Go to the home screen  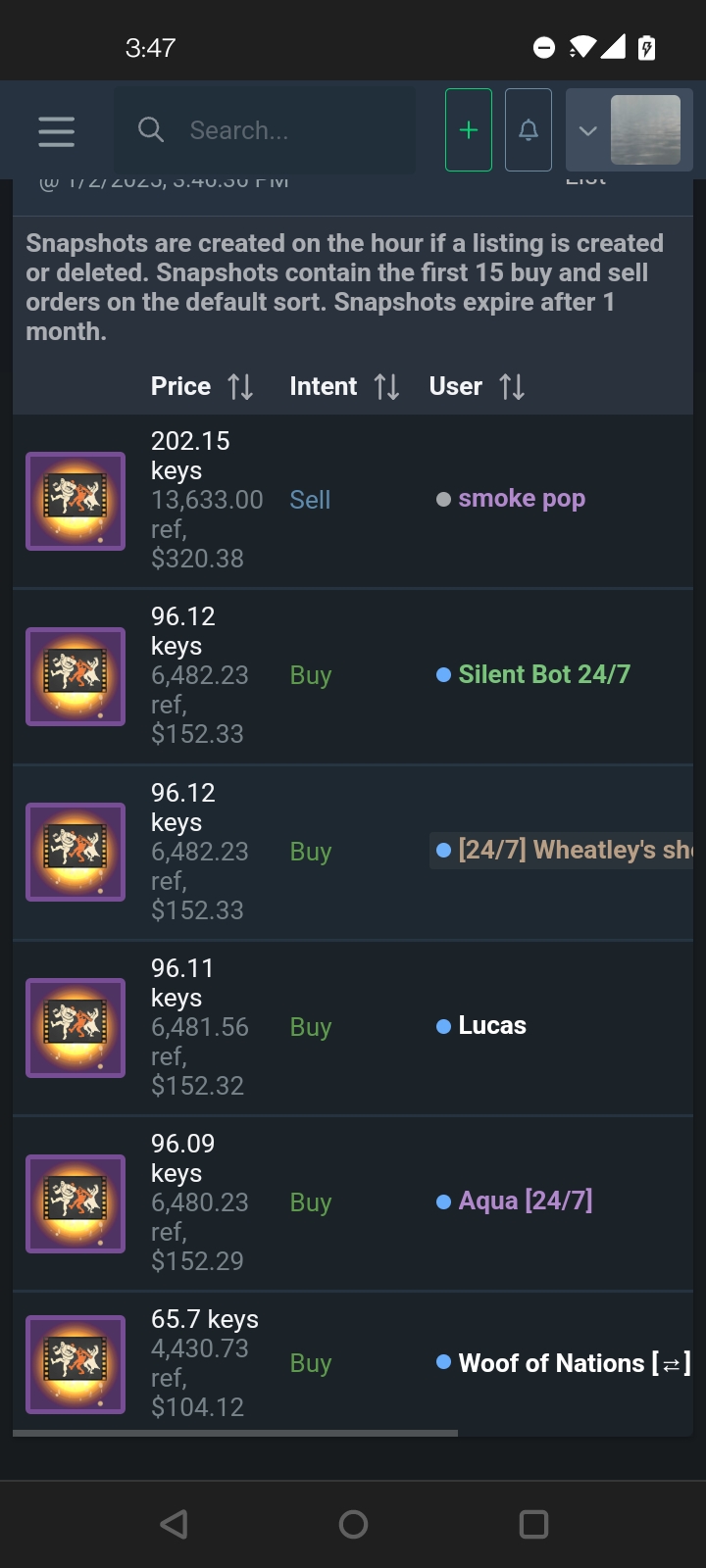353,1524
